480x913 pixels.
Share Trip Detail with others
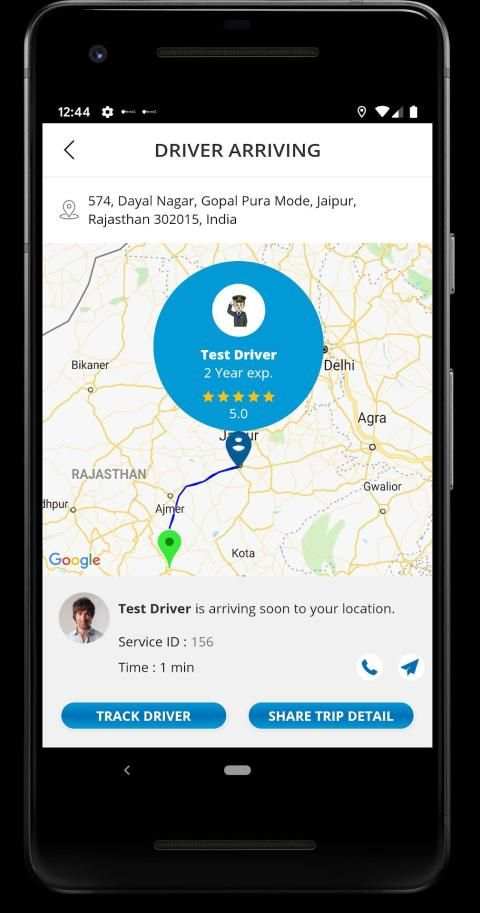coord(331,716)
